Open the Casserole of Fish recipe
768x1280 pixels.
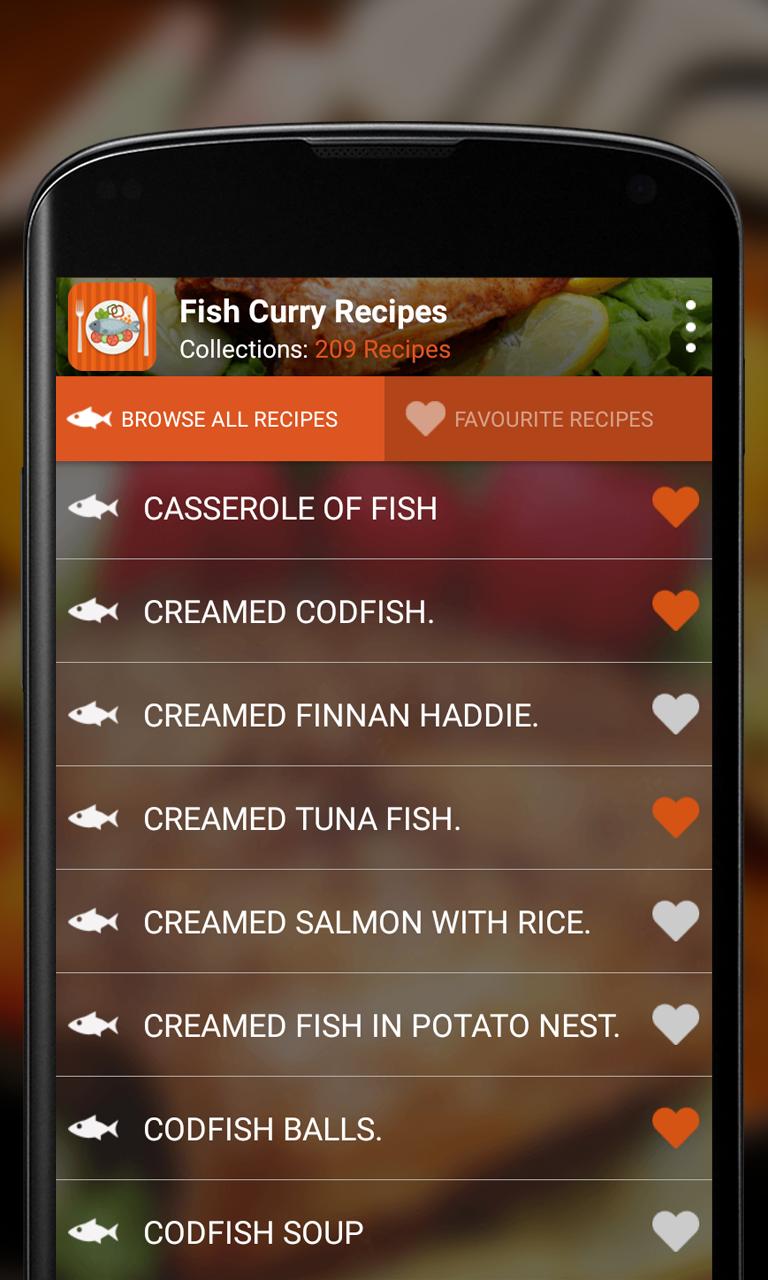[x=290, y=508]
